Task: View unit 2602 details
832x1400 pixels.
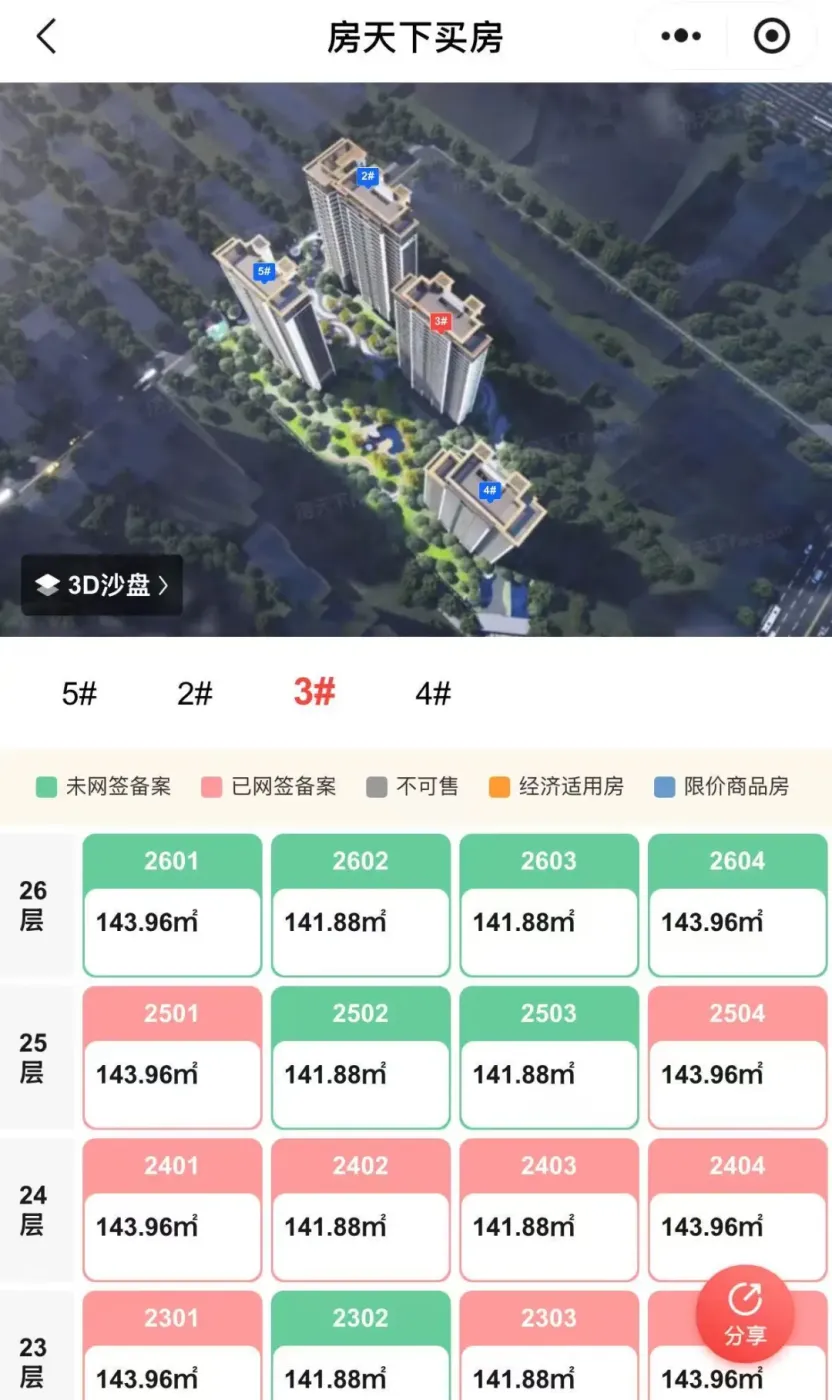Action: 360,905
